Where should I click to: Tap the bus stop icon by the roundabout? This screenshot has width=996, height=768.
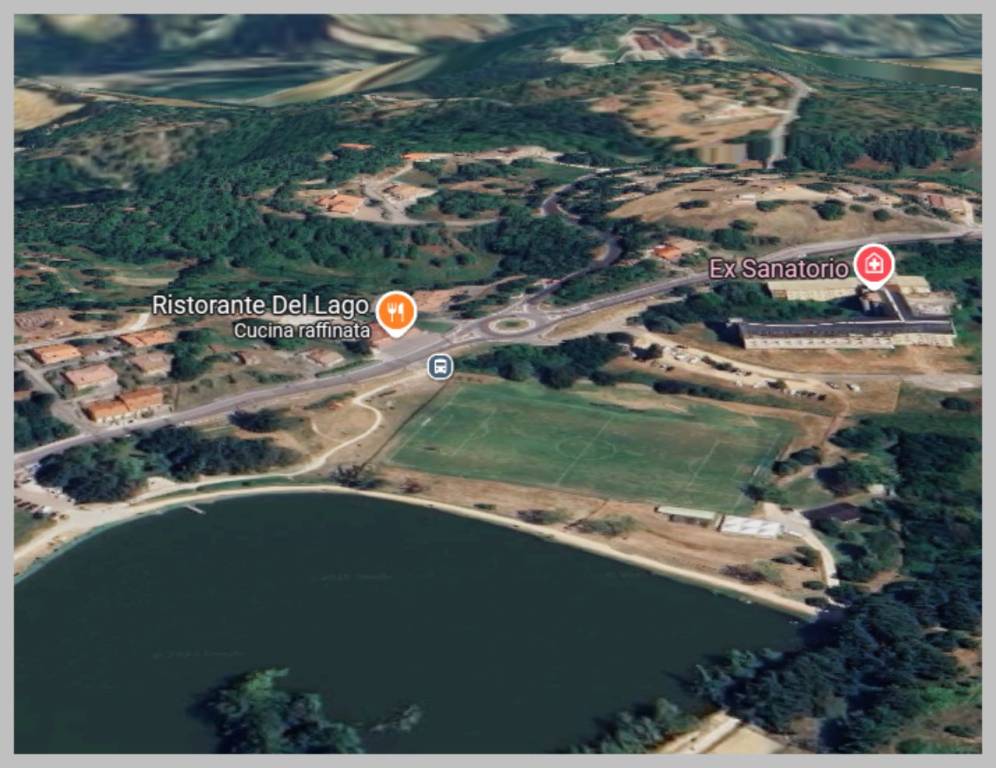(x=439, y=367)
